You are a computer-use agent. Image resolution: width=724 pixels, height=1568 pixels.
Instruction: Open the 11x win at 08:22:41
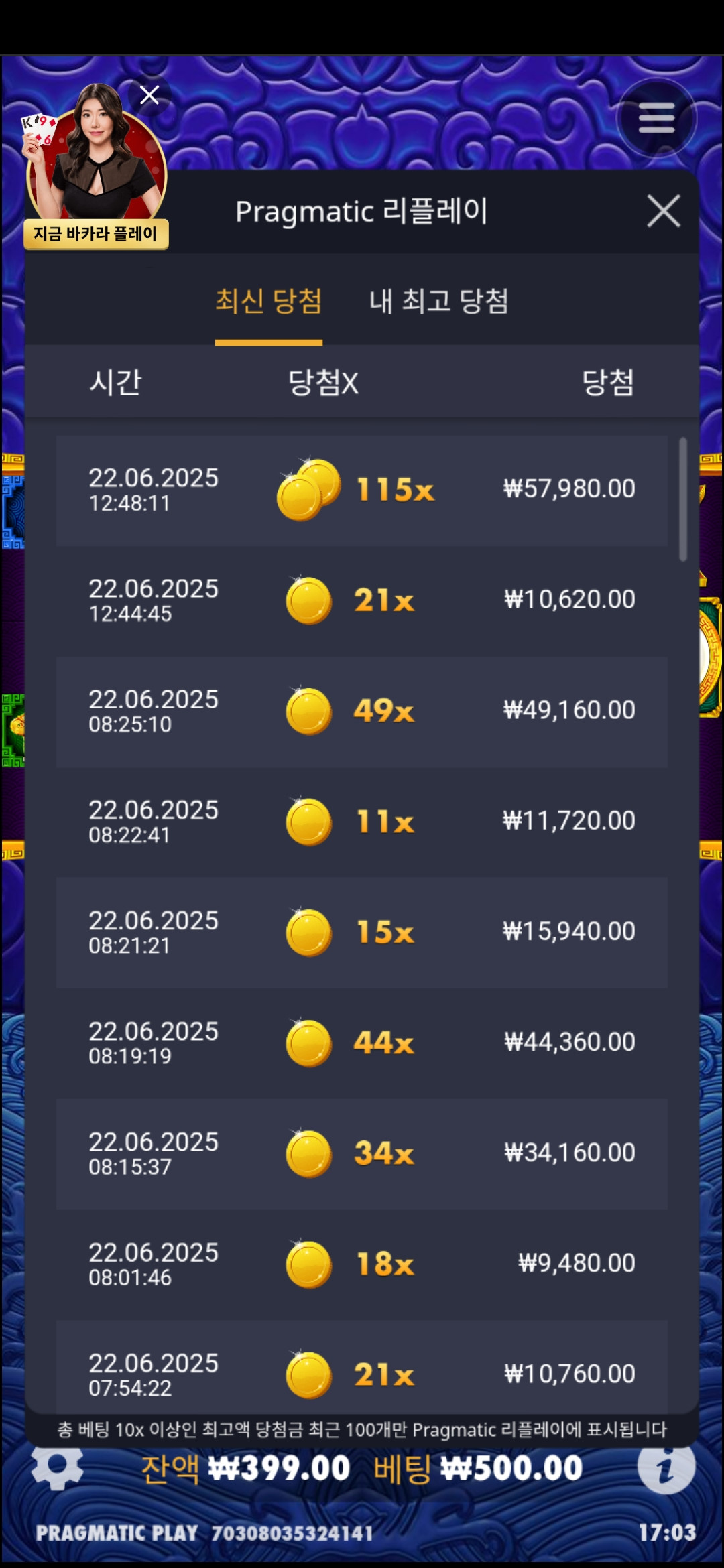tap(362, 822)
